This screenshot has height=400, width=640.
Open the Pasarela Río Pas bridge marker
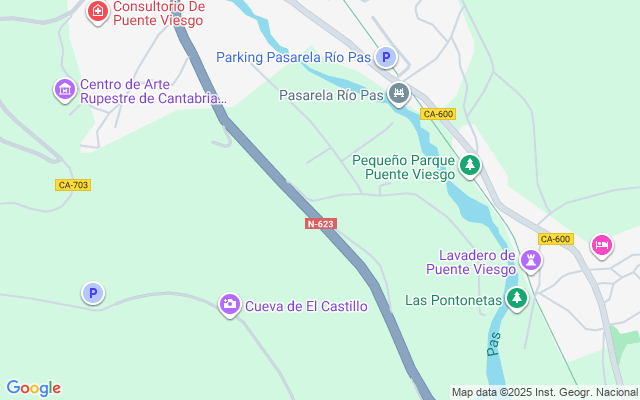pyautogui.click(x=400, y=95)
